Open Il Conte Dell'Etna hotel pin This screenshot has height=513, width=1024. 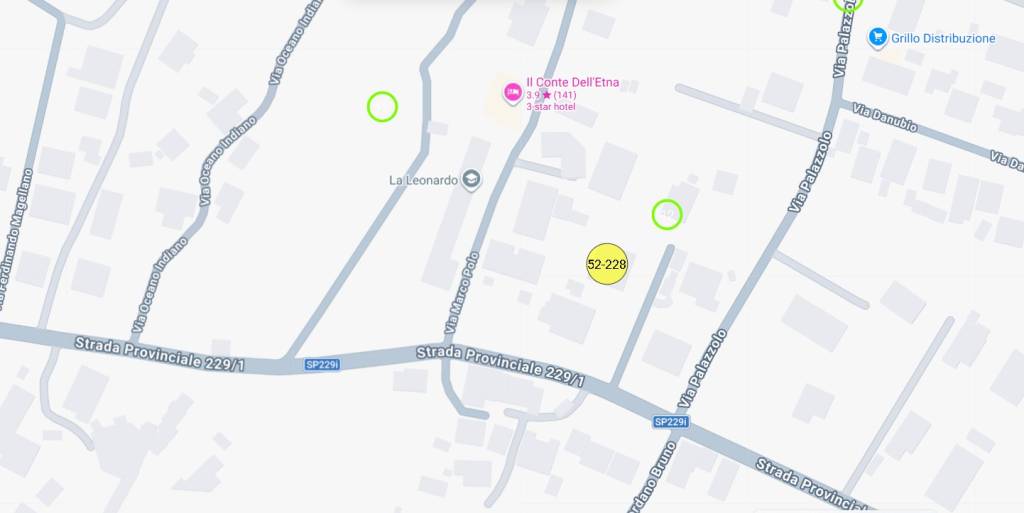tap(513, 93)
